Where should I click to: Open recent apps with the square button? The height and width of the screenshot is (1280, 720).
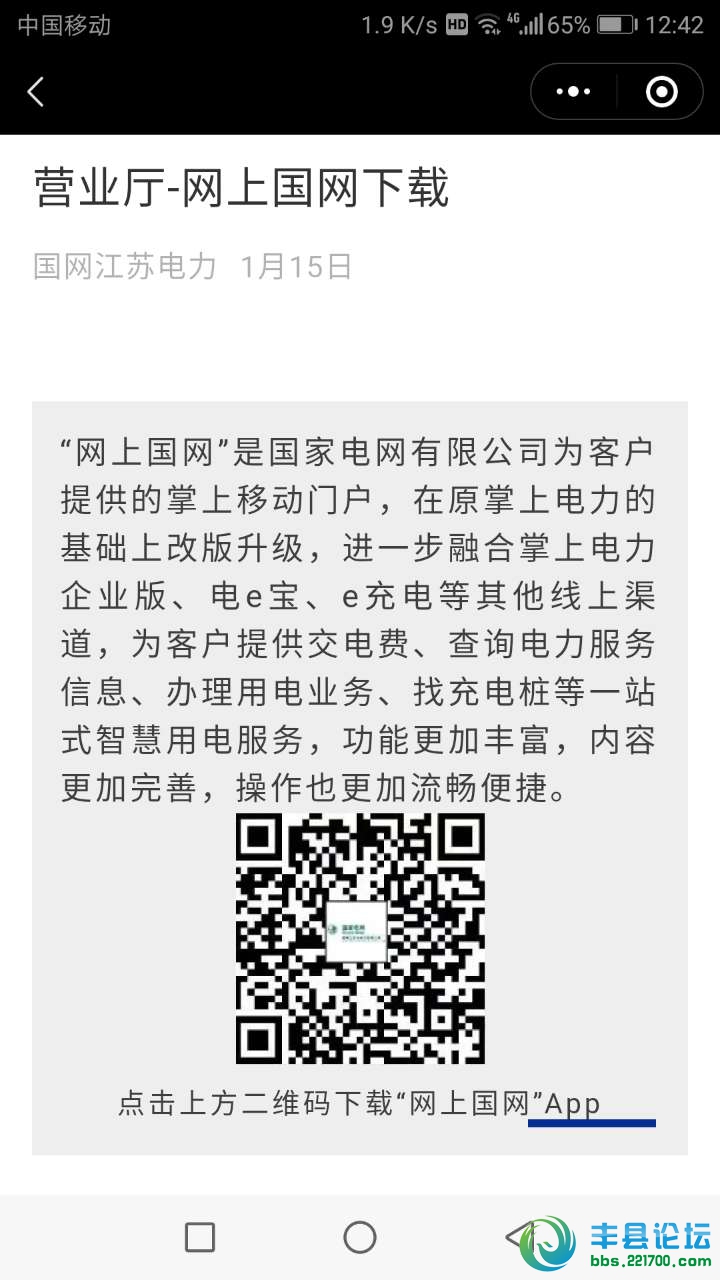coord(200,1237)
